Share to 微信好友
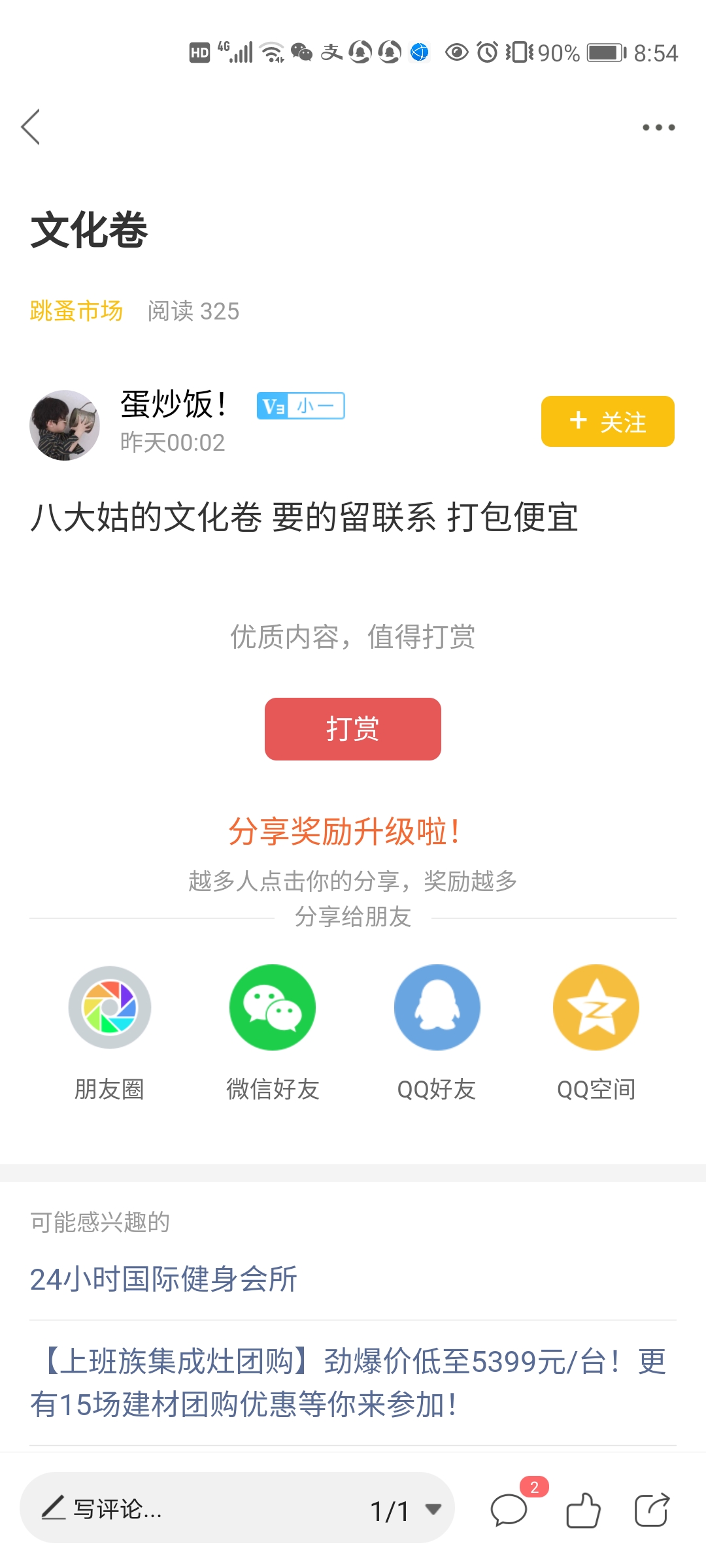706x1568 pixels. point(273,1007)
